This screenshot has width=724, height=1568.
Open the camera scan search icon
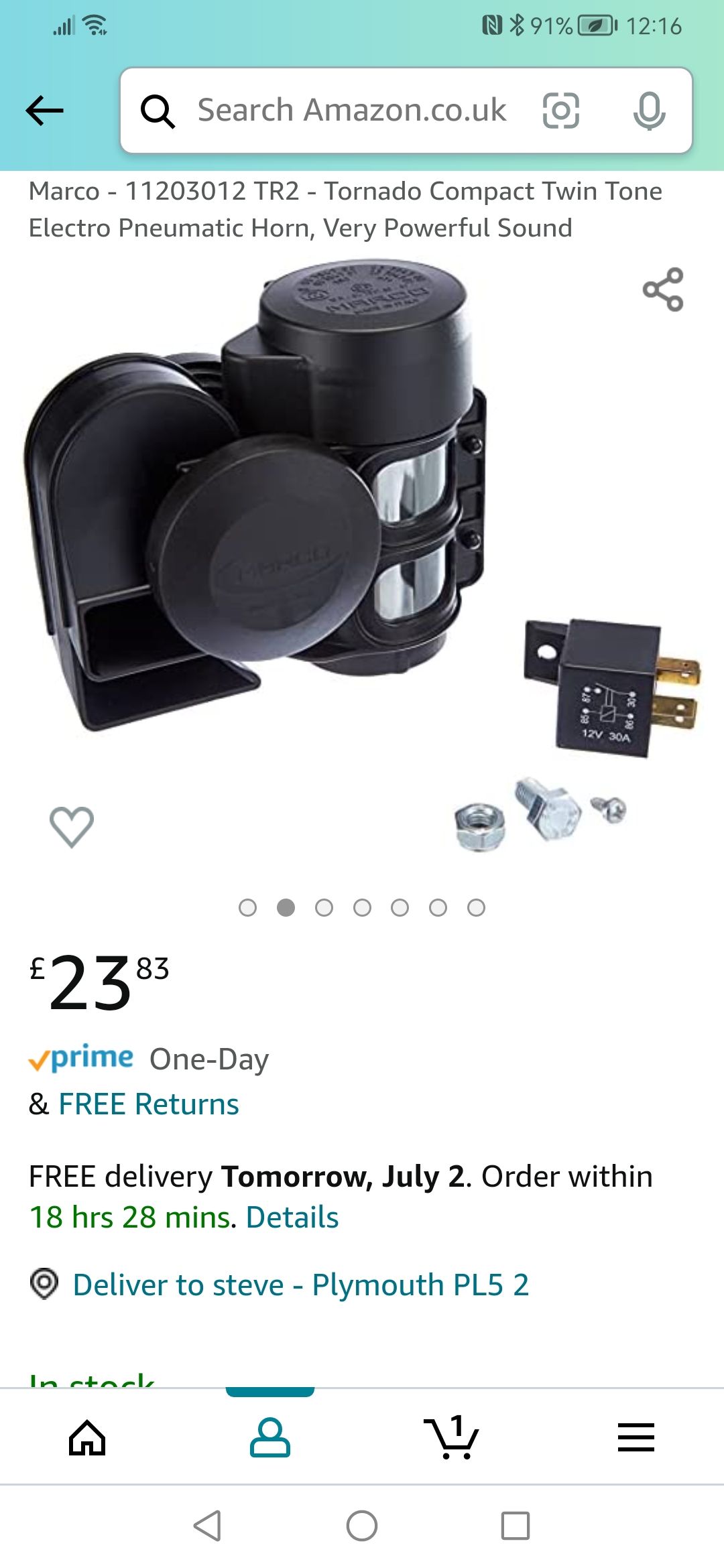(560, 111)
